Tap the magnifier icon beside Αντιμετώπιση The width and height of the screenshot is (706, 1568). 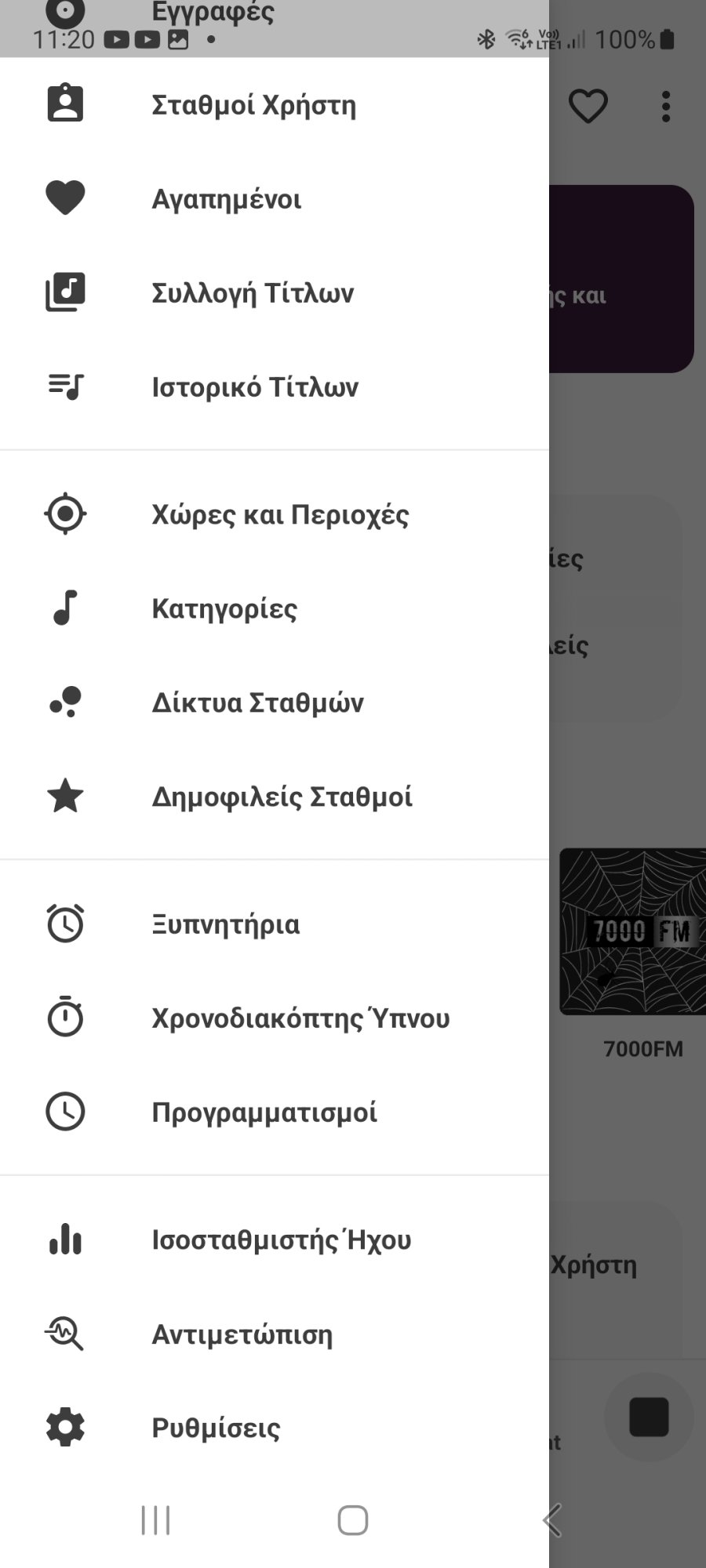(65, 1334)
